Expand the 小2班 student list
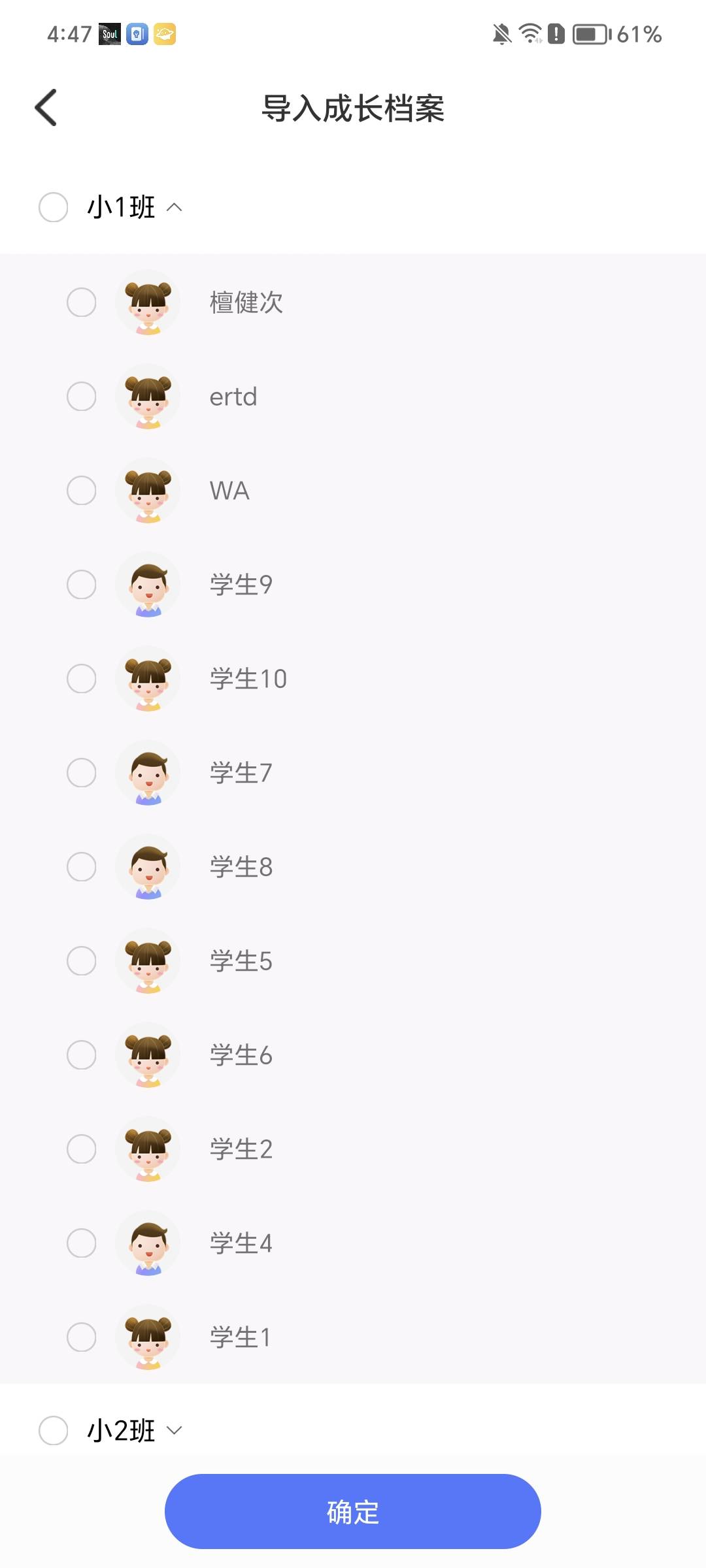The width and height of the screenshot is (706, 1568). (x=174, y=1431)
